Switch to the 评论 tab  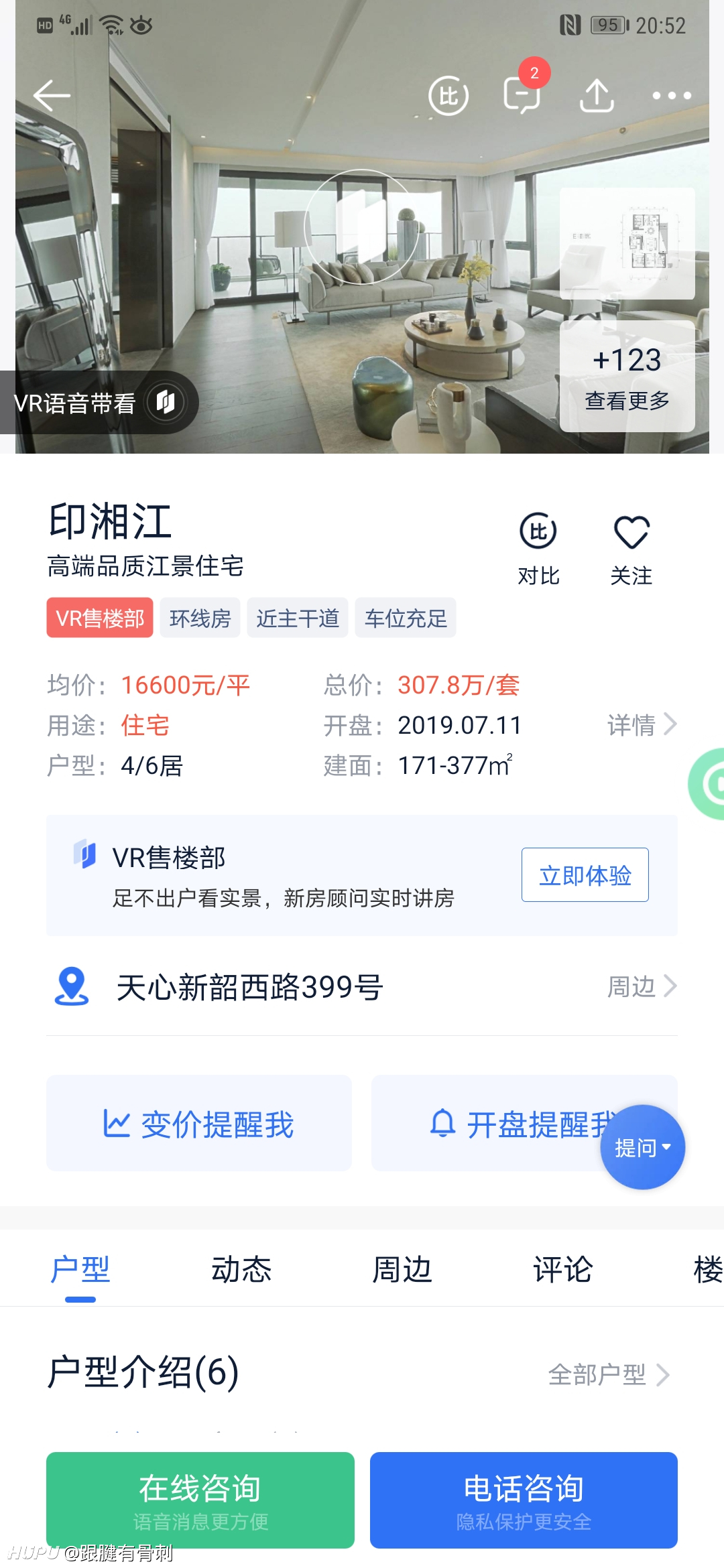point(563,1269)
